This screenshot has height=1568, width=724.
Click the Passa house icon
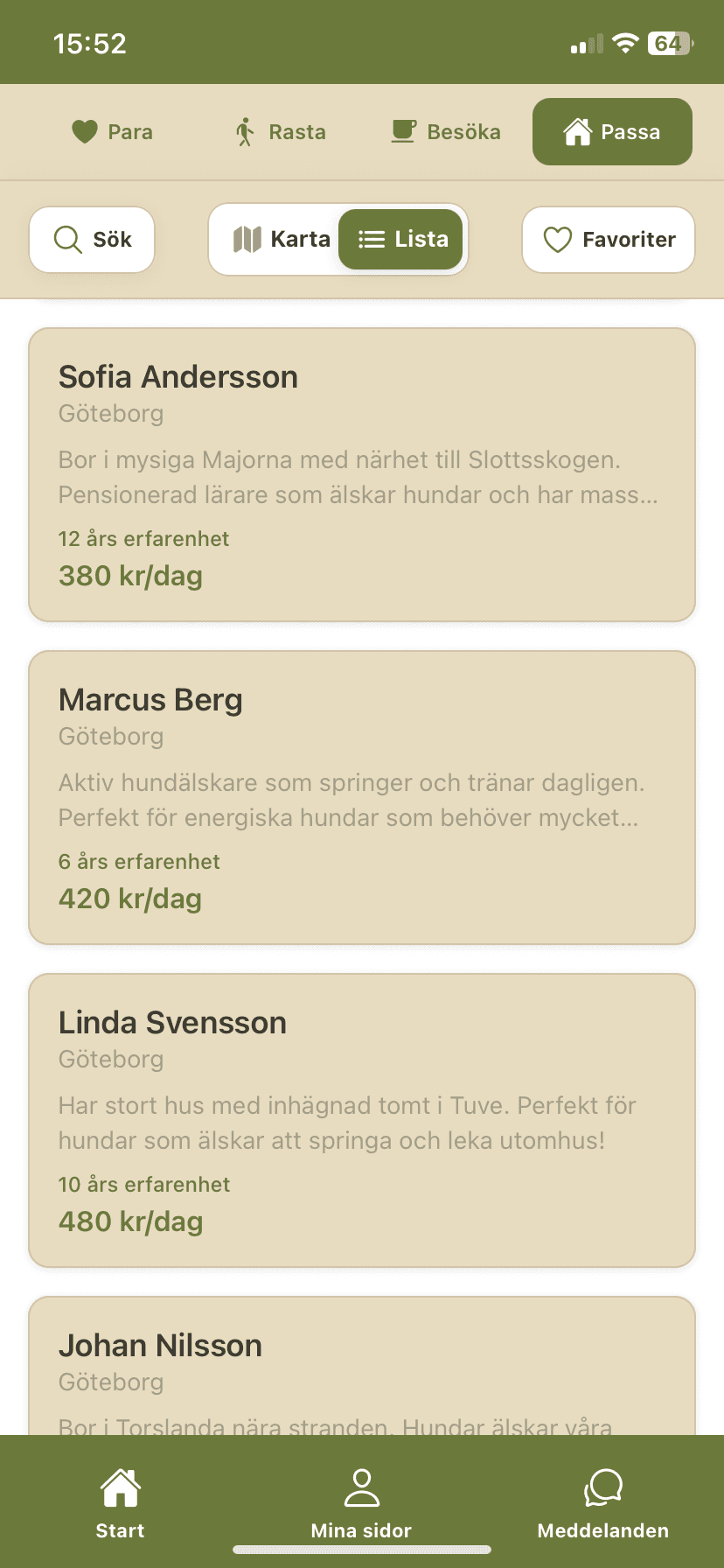click(579, 131)
